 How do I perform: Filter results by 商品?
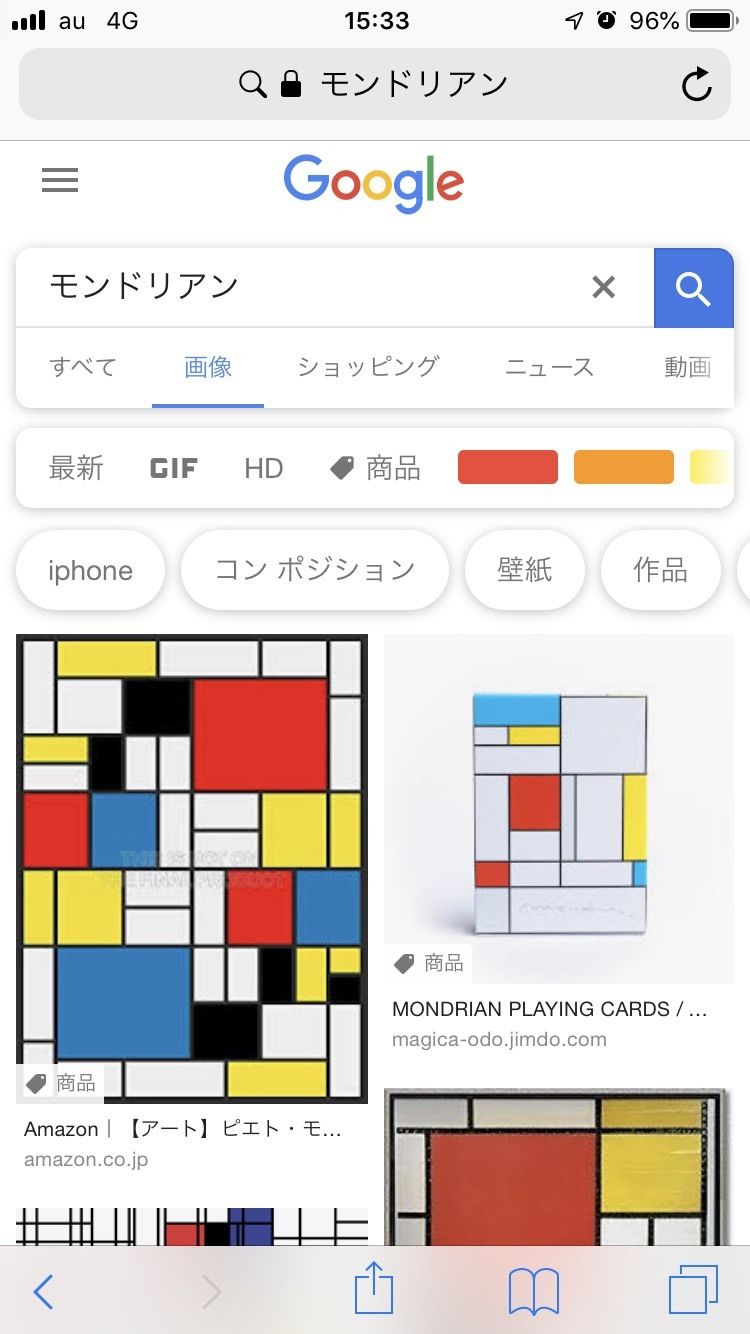pyautogui.click(x=376, y=468)
